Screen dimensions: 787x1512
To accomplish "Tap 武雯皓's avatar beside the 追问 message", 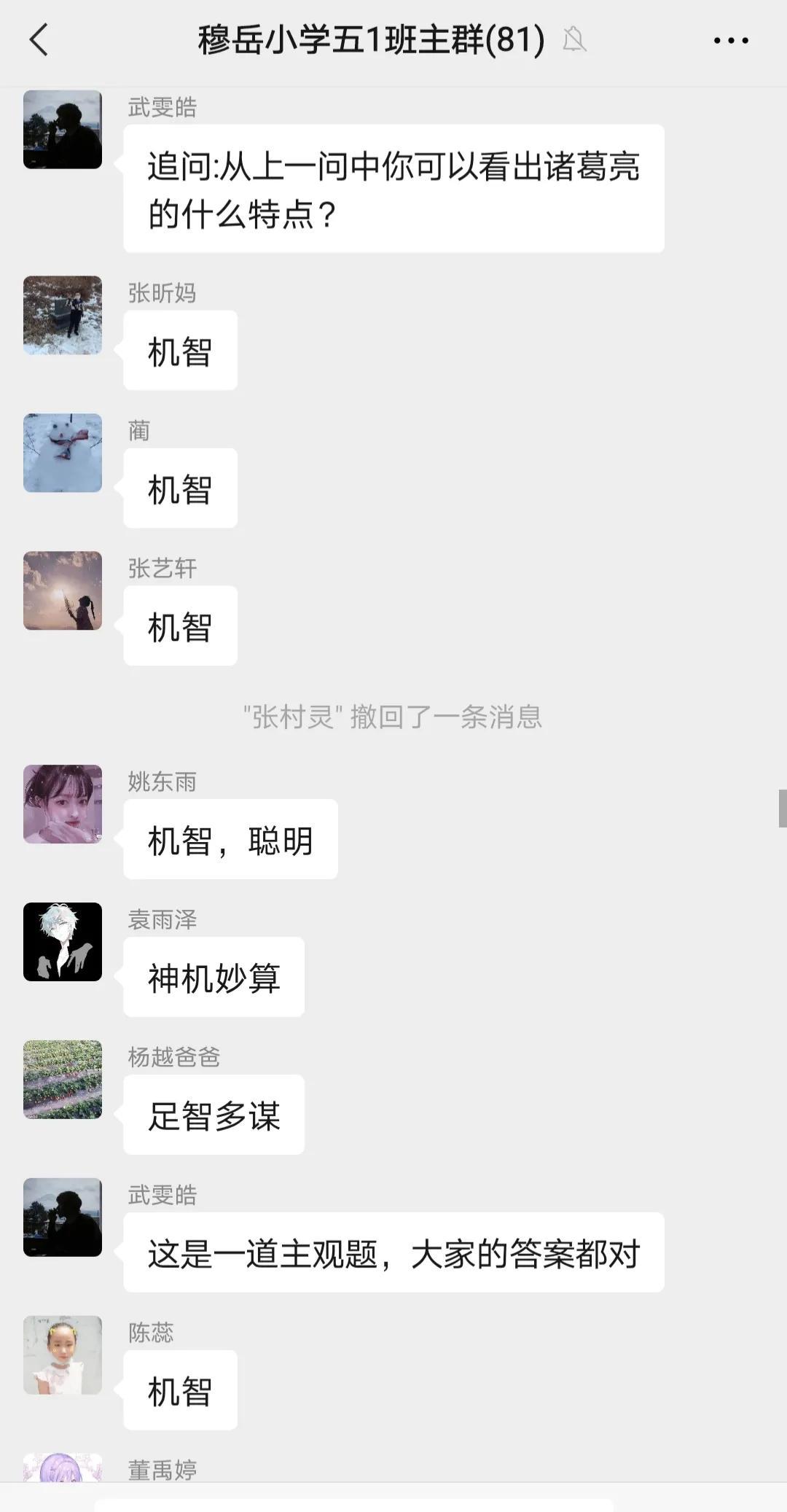I will click(63, 130).
